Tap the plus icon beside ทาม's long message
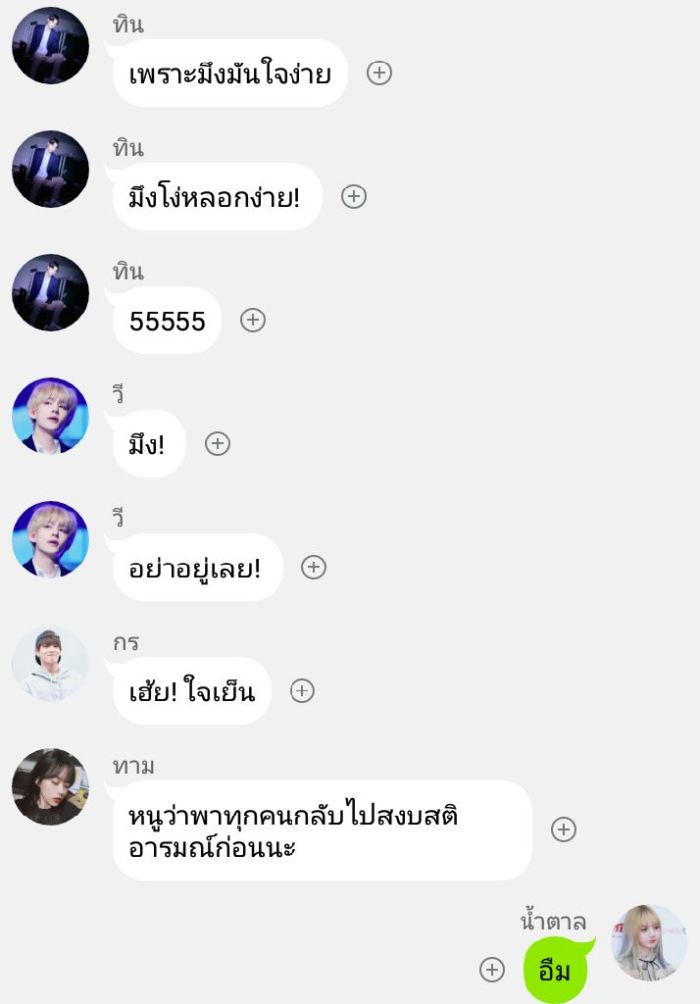The height and width of the screenshot is (1004, 700). click(564, 829)
